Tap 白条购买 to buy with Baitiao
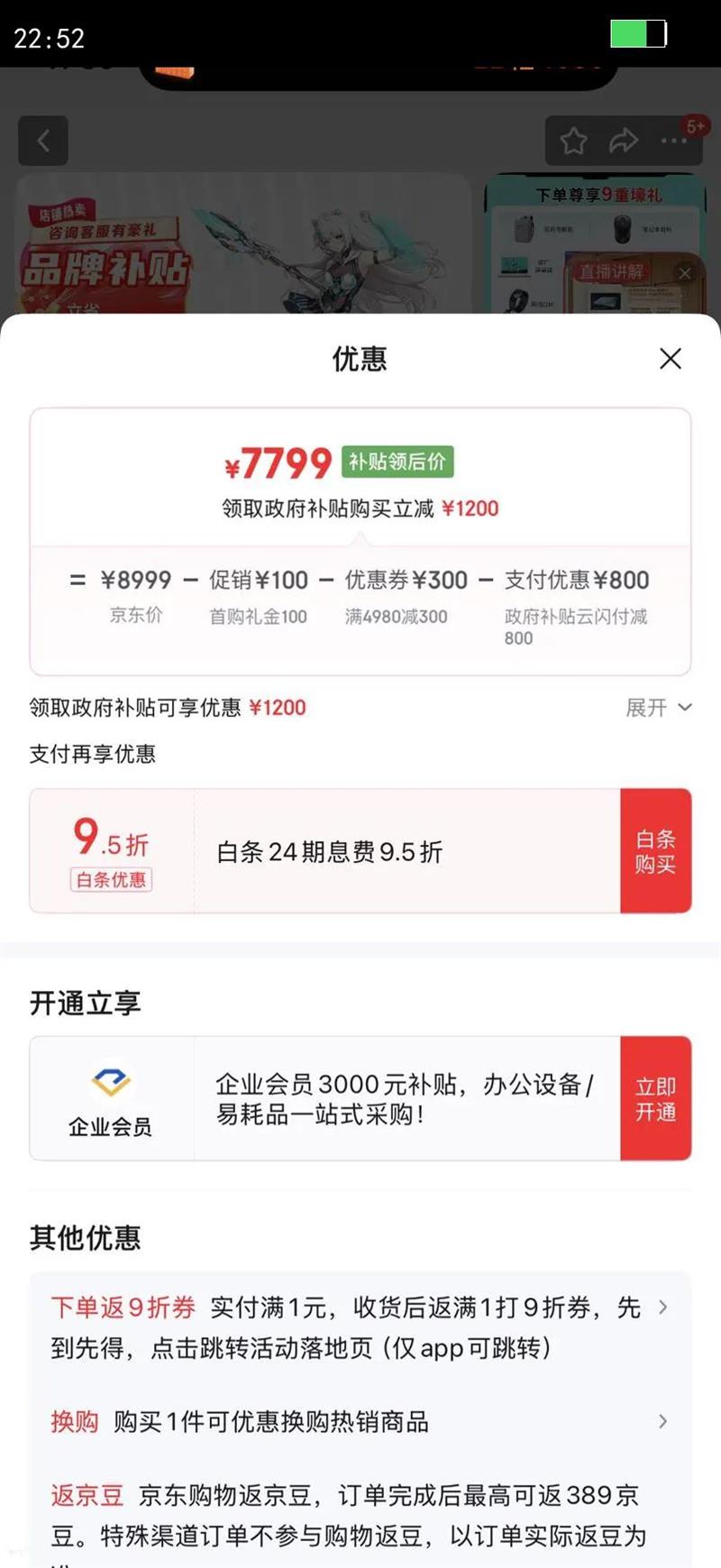This screenshot has width=721, height=1568. click(x=655, y=850)
